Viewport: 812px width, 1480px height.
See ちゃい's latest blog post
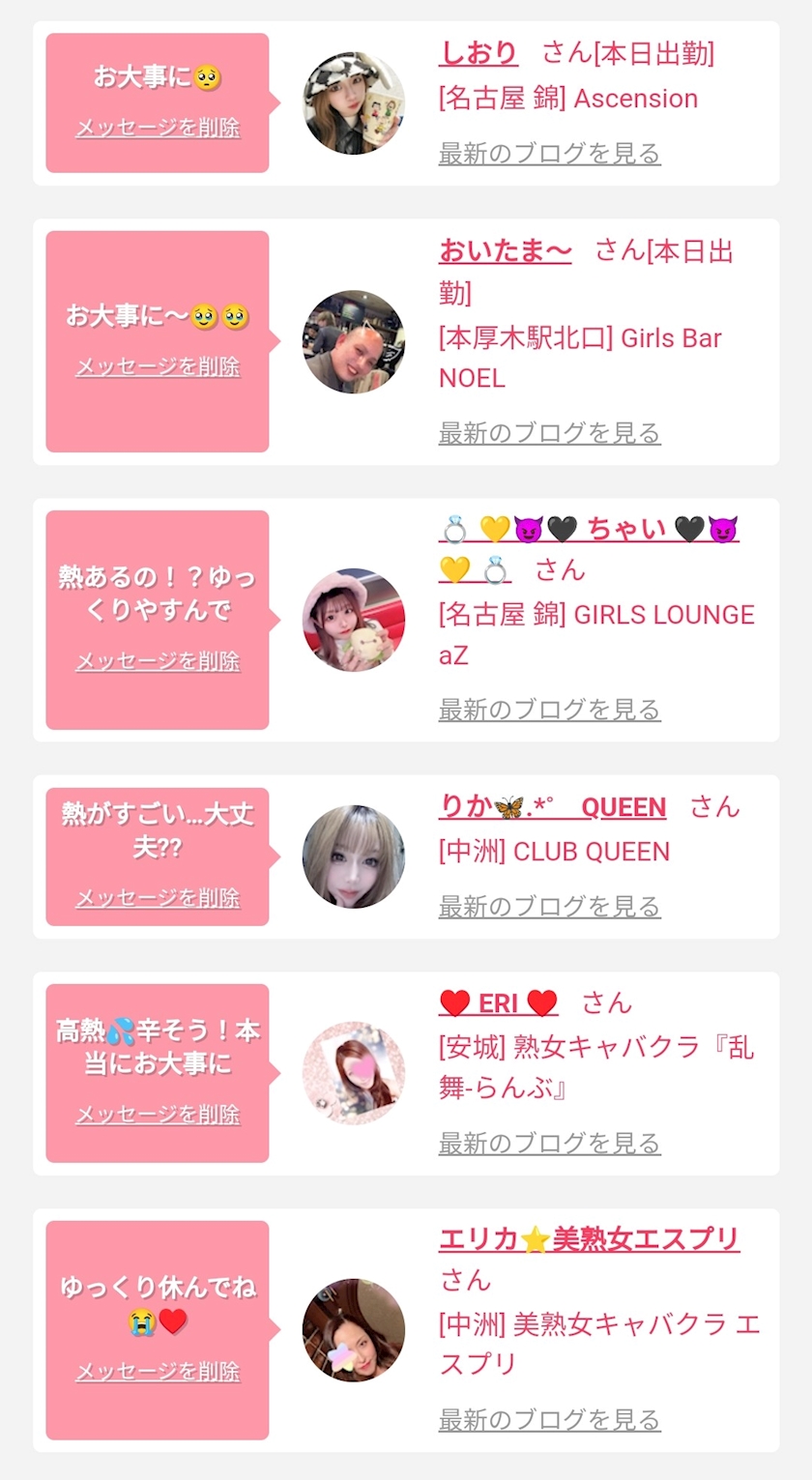click(549, 709)
